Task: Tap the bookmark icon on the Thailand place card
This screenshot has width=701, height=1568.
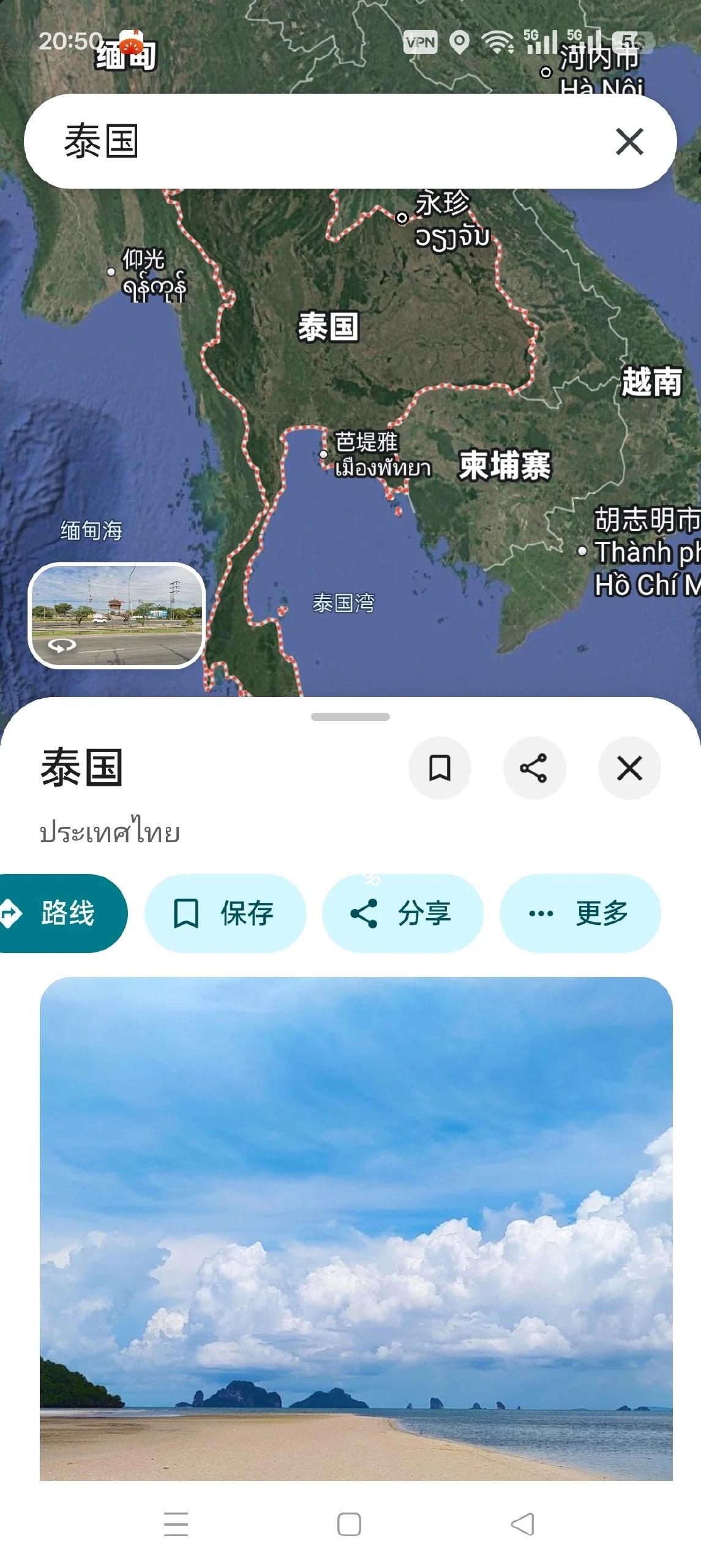Action: (440, 769)
